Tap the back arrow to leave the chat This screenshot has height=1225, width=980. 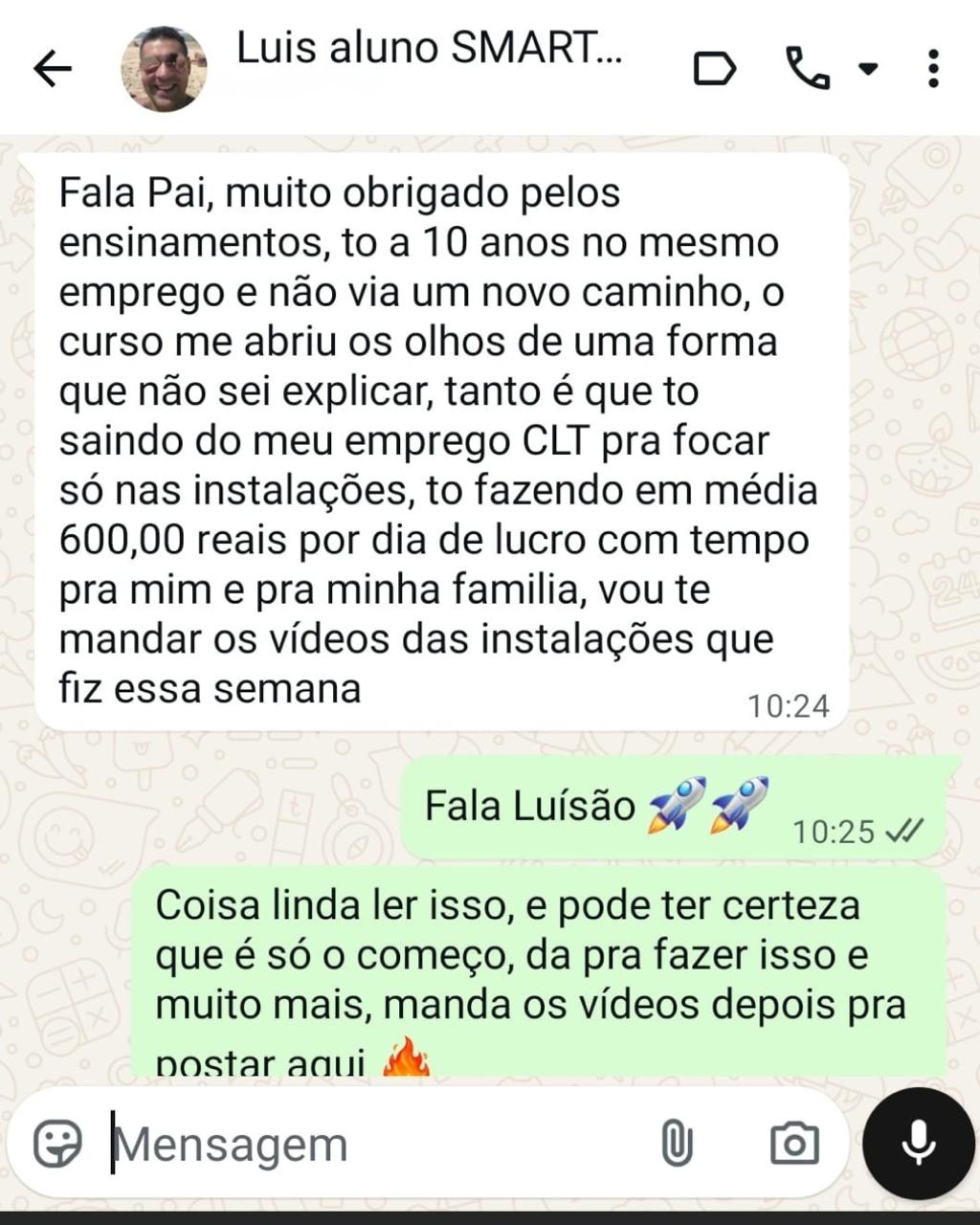point(55,67)
